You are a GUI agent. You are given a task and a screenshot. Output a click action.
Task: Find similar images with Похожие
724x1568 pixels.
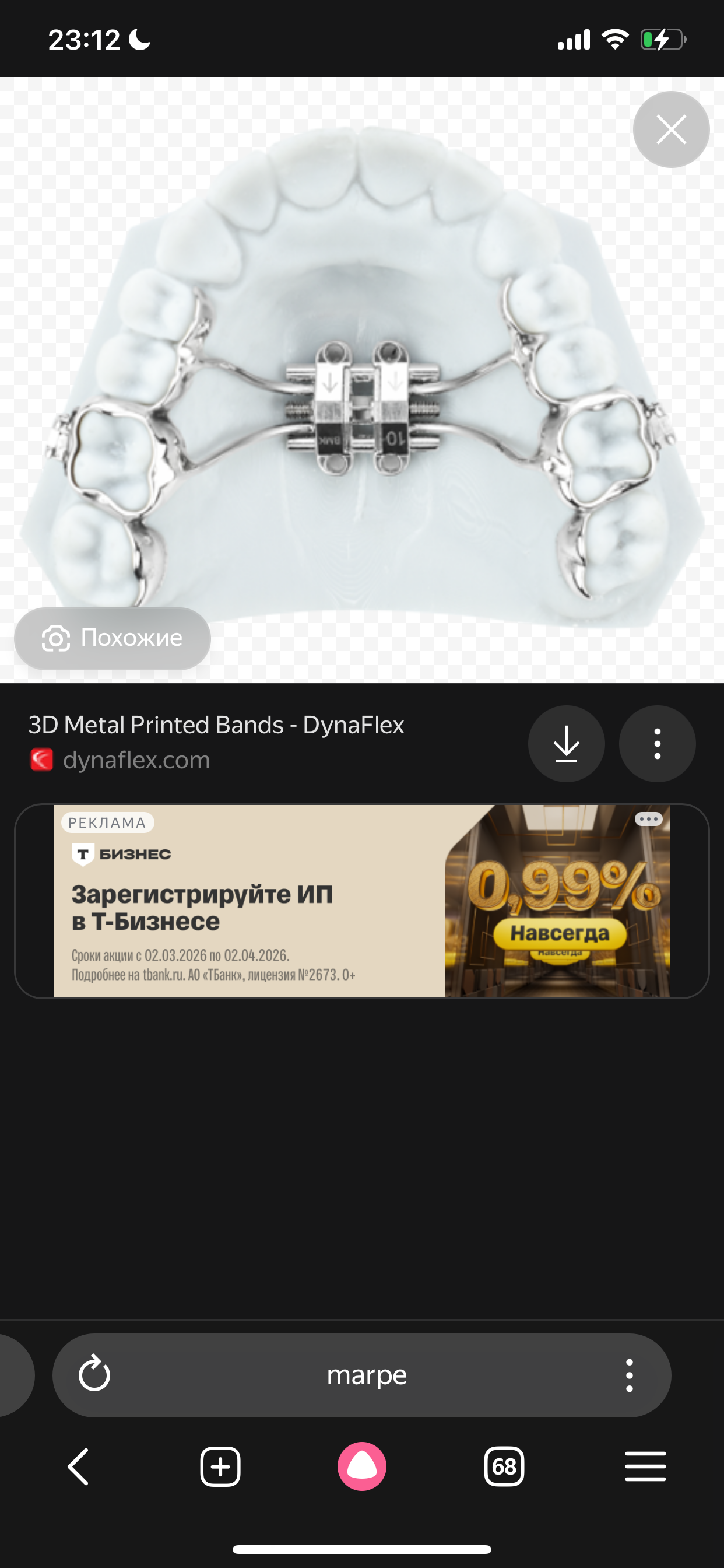coord(113,638)
